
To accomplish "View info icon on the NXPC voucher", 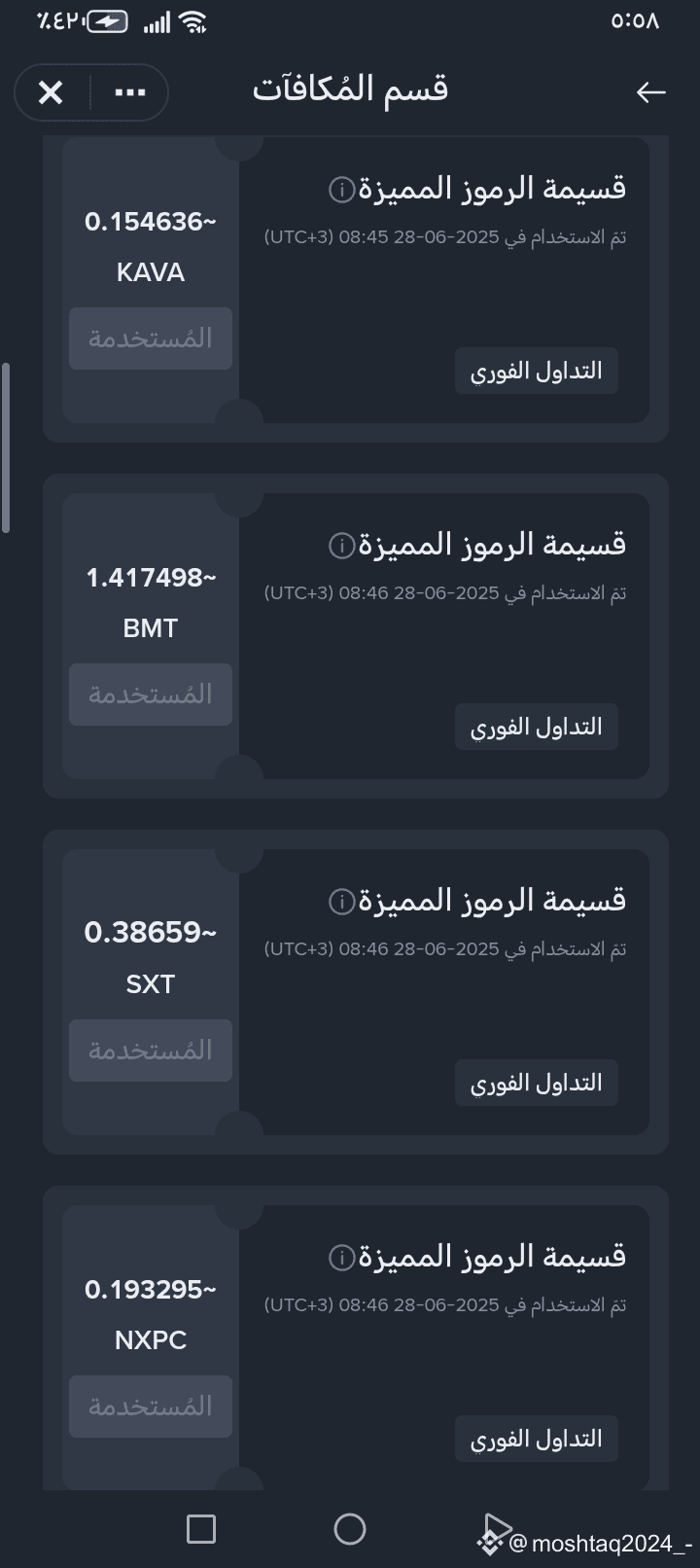I will [341, 1258].
